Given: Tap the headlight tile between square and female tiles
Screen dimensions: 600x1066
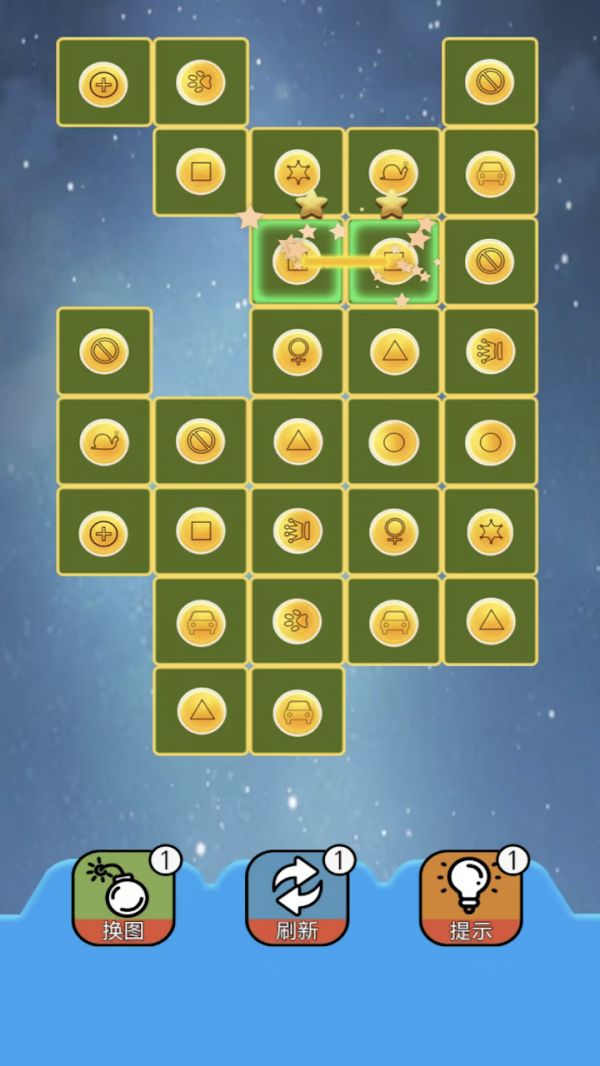Looking at the screenshot, I should click(x=297, y=531).
